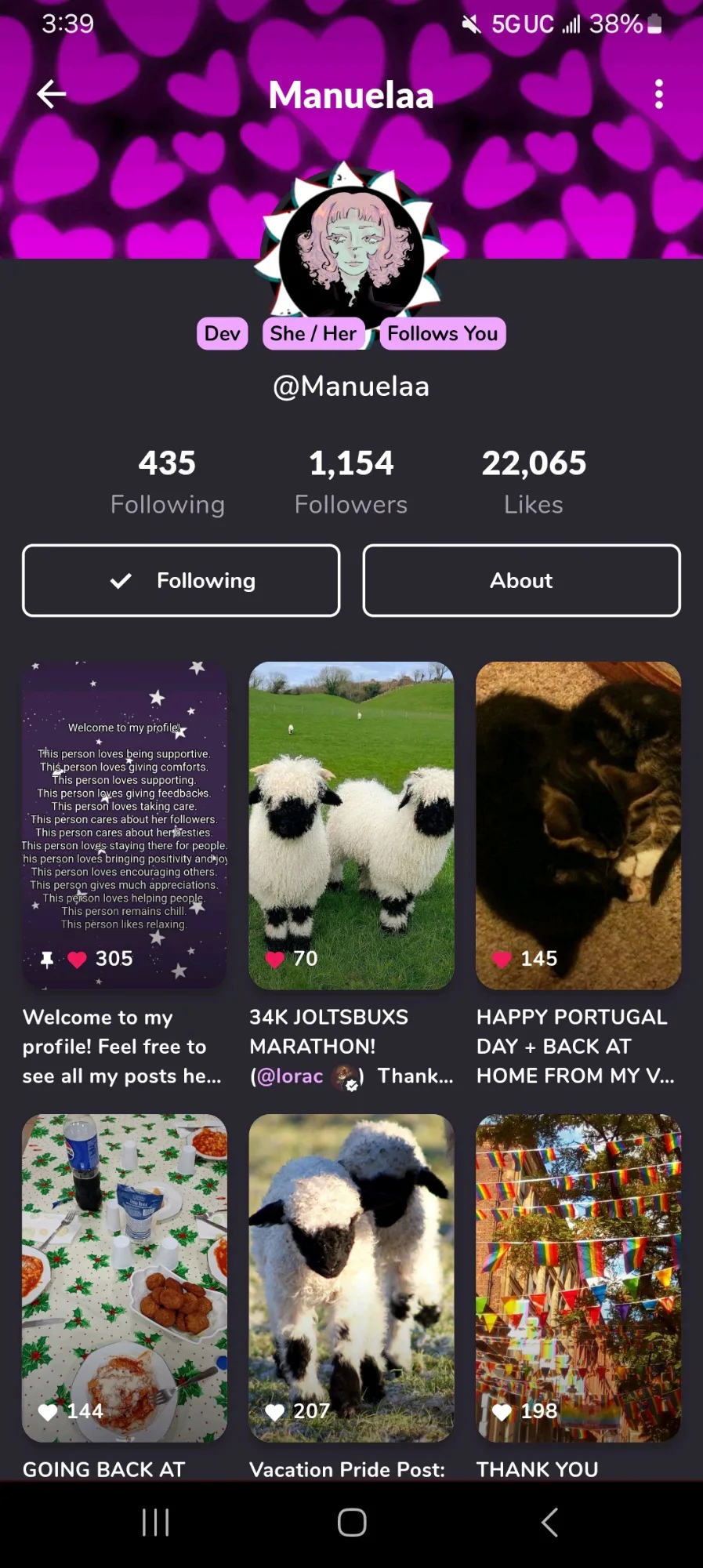The image size is (703, 1568).
Task: Go back using the top-left arrow
Action: point(52,94)
